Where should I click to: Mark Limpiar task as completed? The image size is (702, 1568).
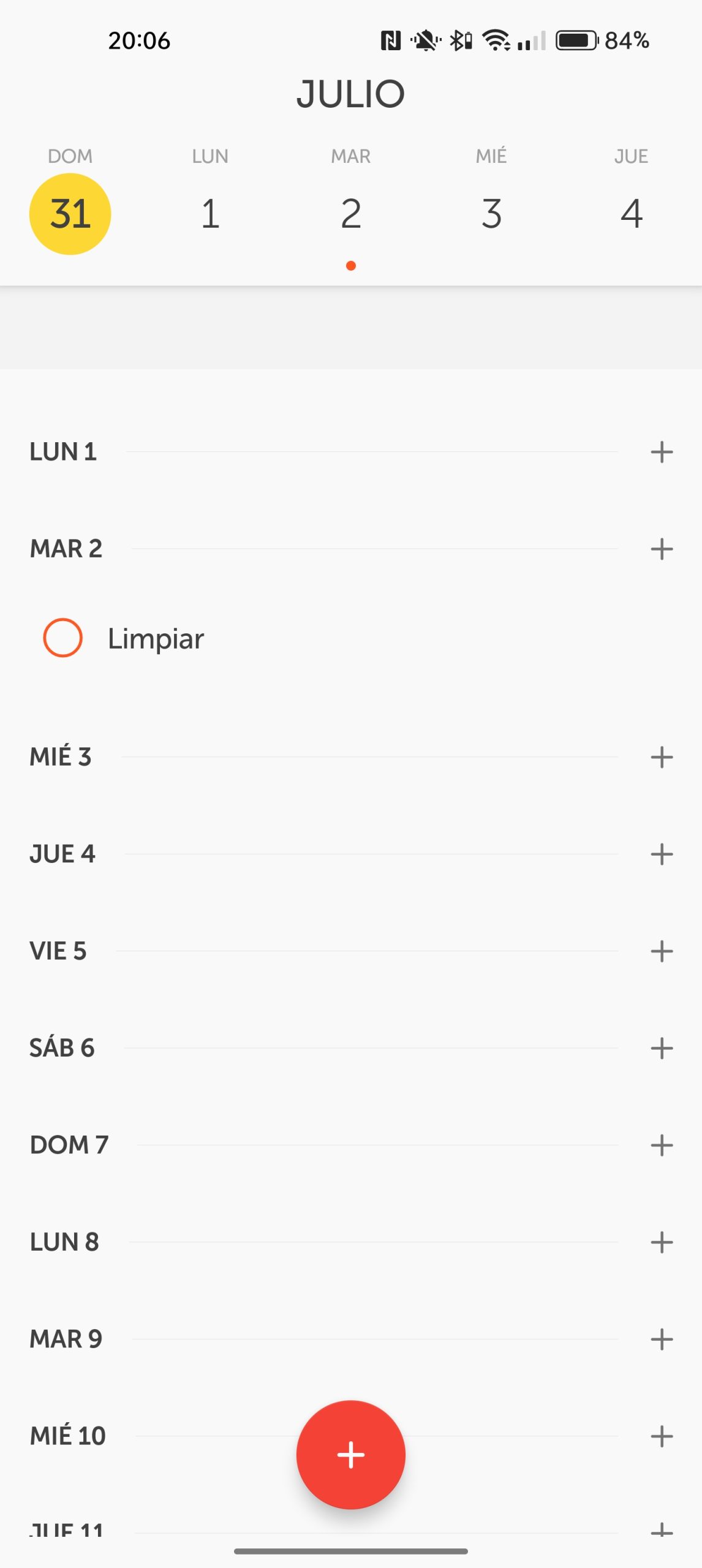tap(62, 638)
